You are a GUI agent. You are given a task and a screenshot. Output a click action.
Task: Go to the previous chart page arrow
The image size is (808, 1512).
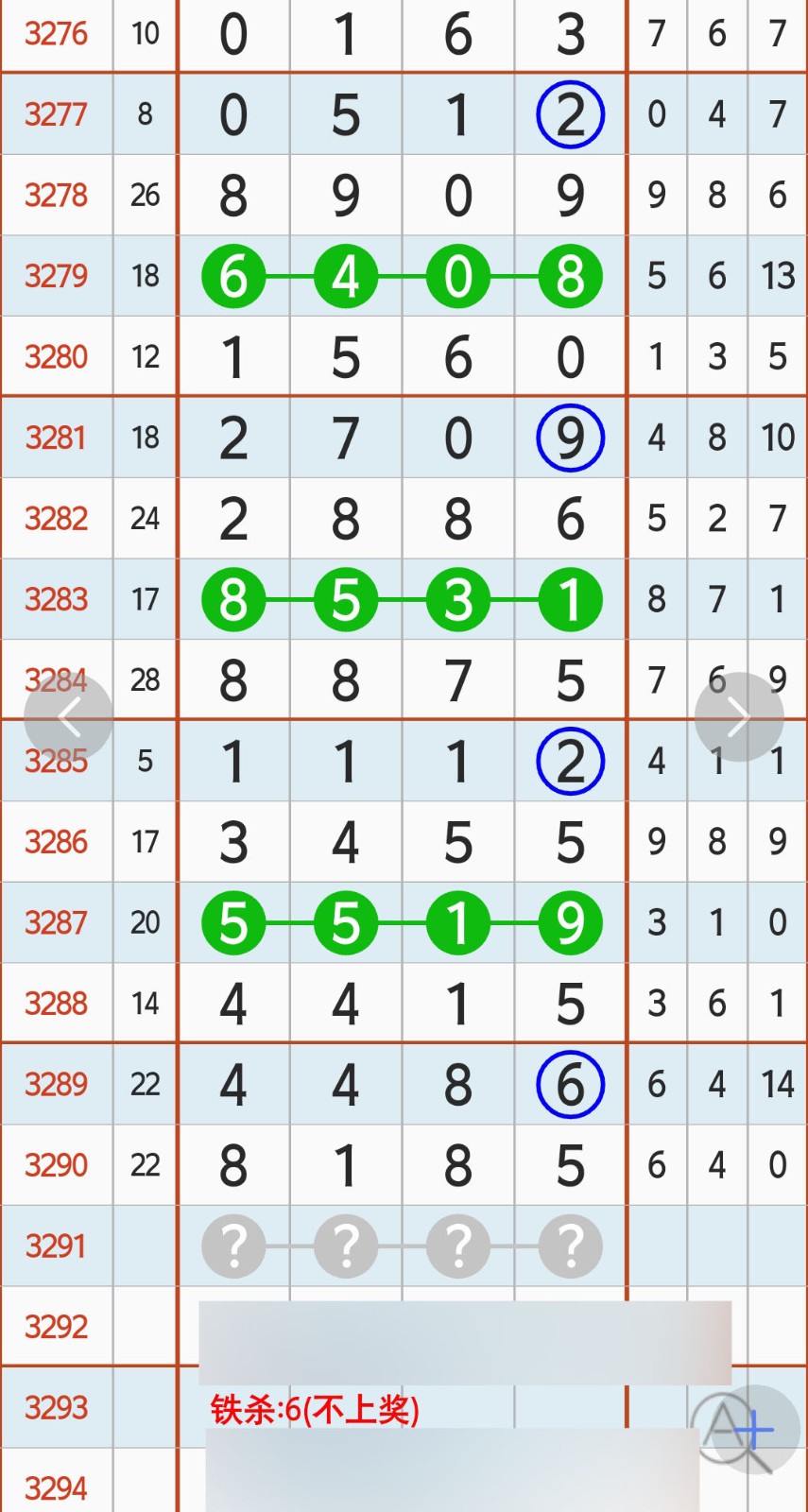[x=68, y=718]
